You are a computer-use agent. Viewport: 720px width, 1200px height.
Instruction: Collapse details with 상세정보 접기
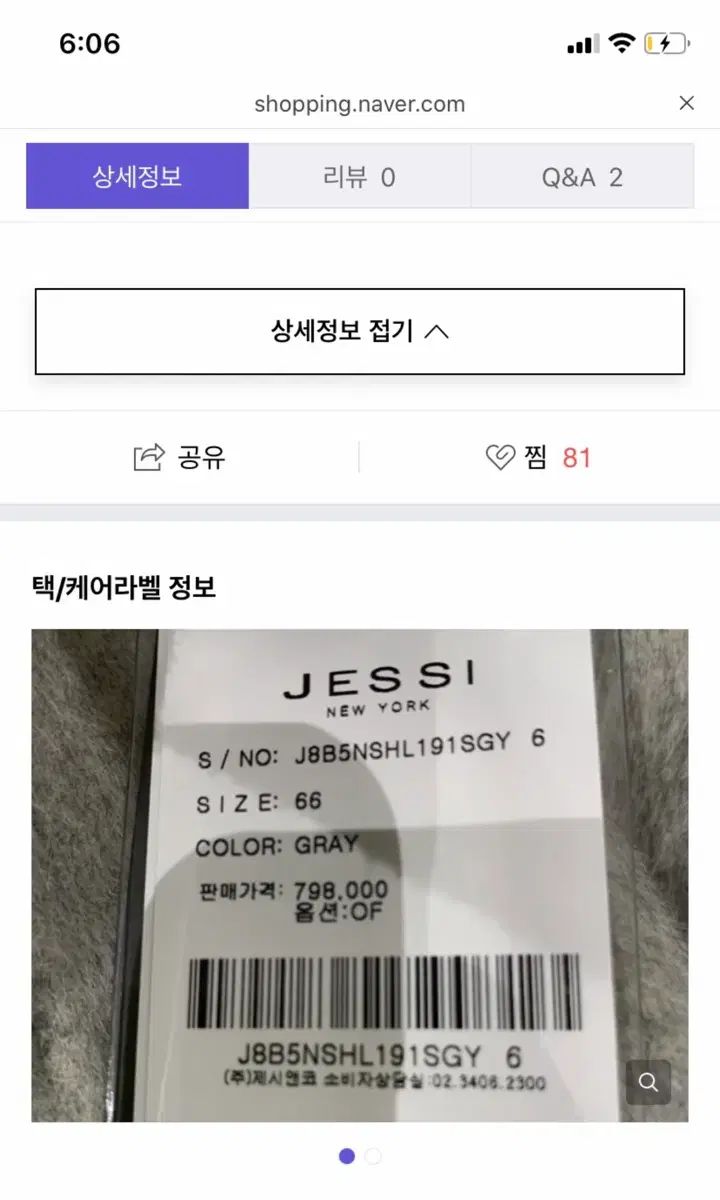360,332
